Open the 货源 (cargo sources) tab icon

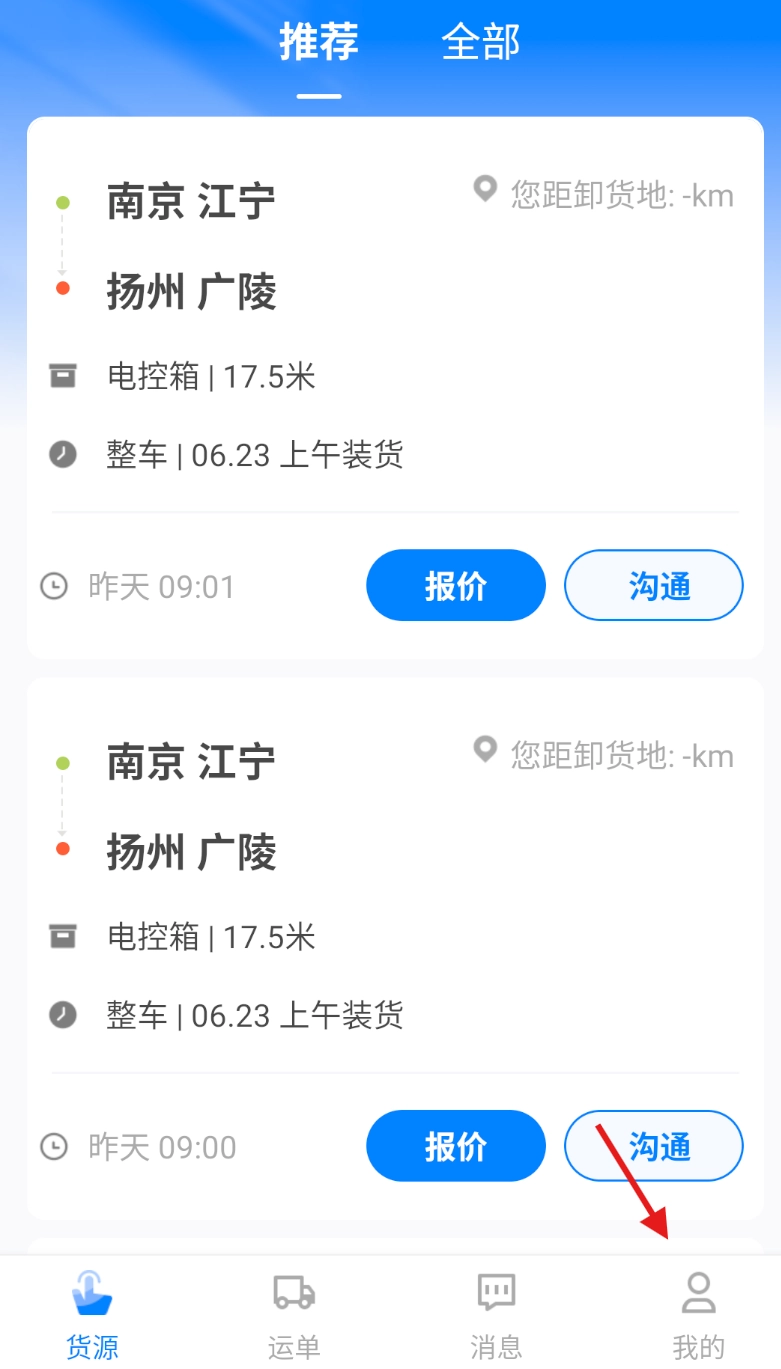[91, 1294]
